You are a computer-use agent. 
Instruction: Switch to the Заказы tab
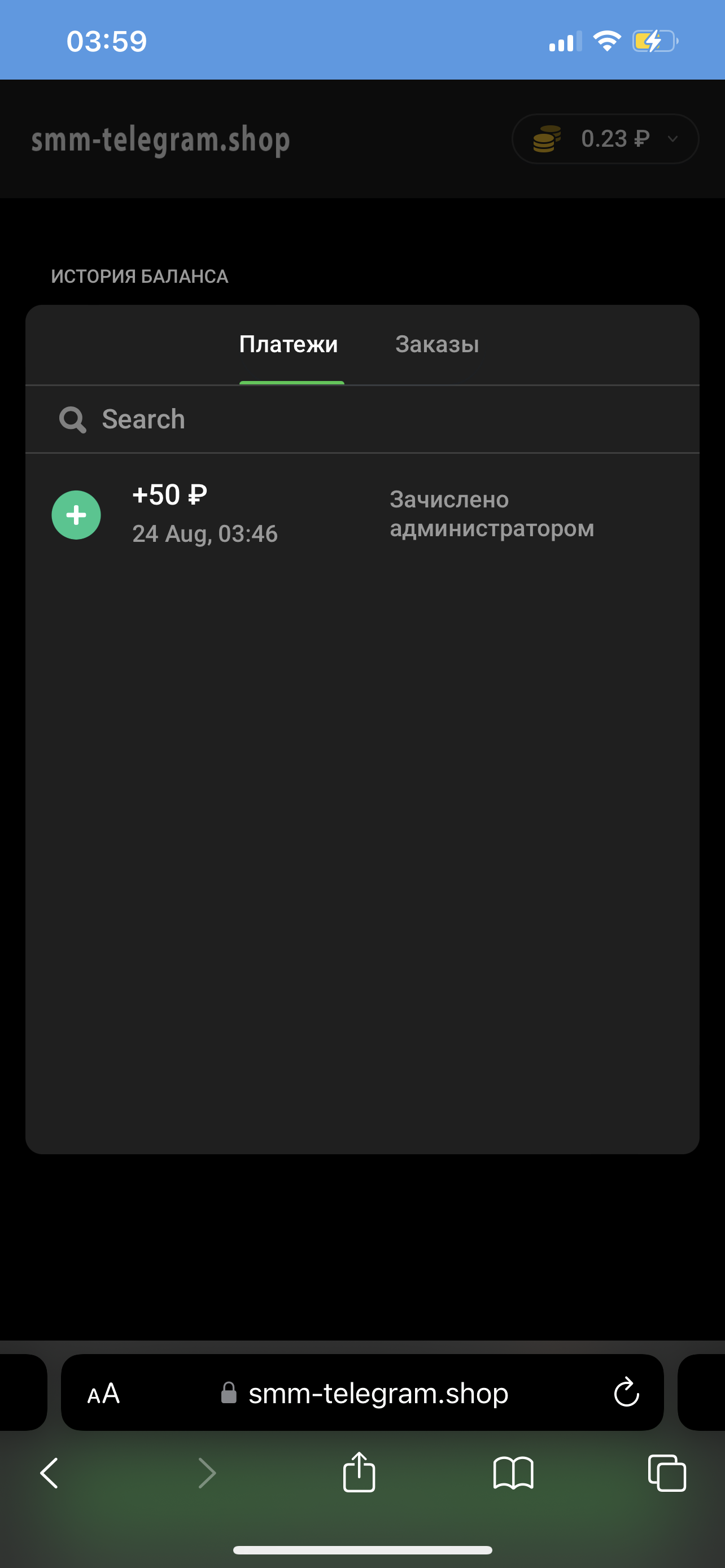(437, 344)
